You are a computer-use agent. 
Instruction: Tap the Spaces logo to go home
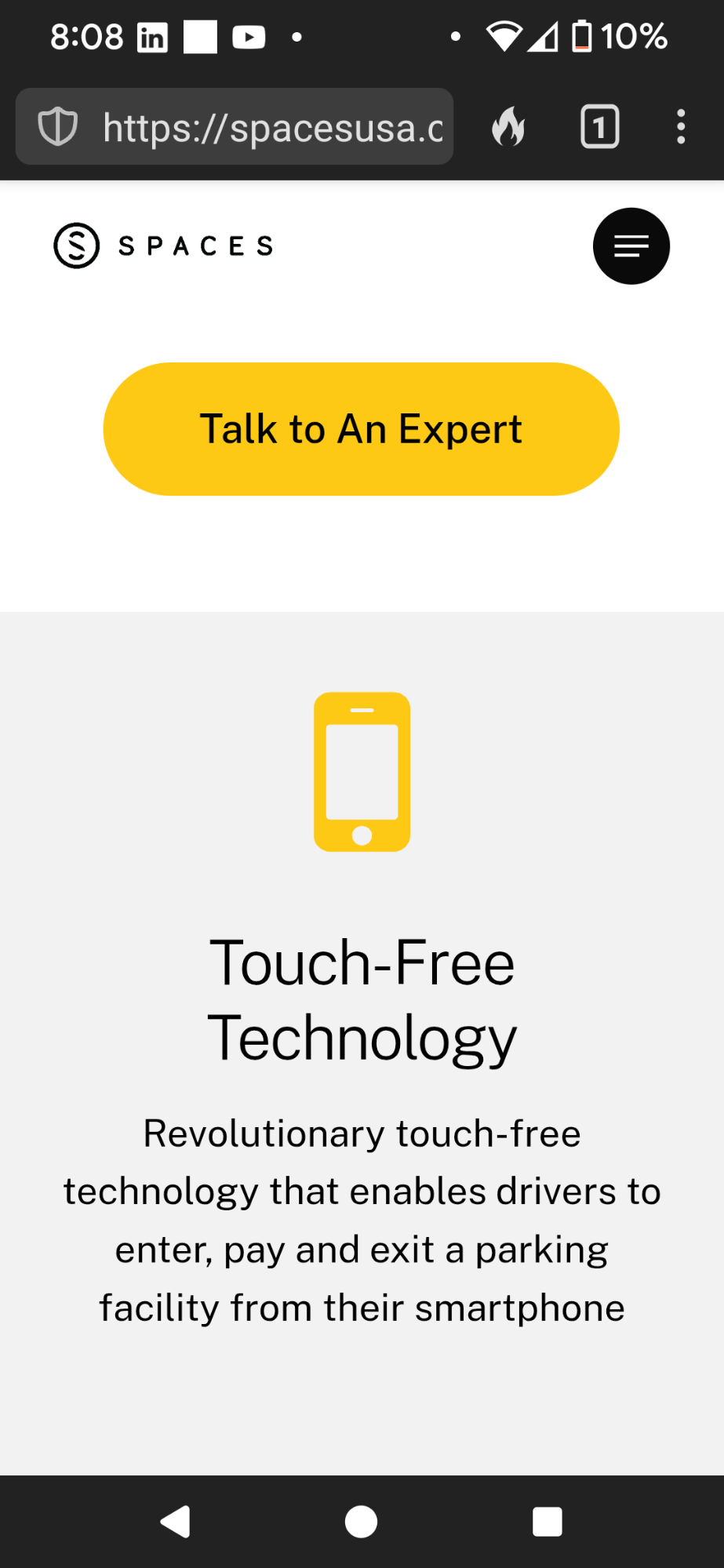164,246
